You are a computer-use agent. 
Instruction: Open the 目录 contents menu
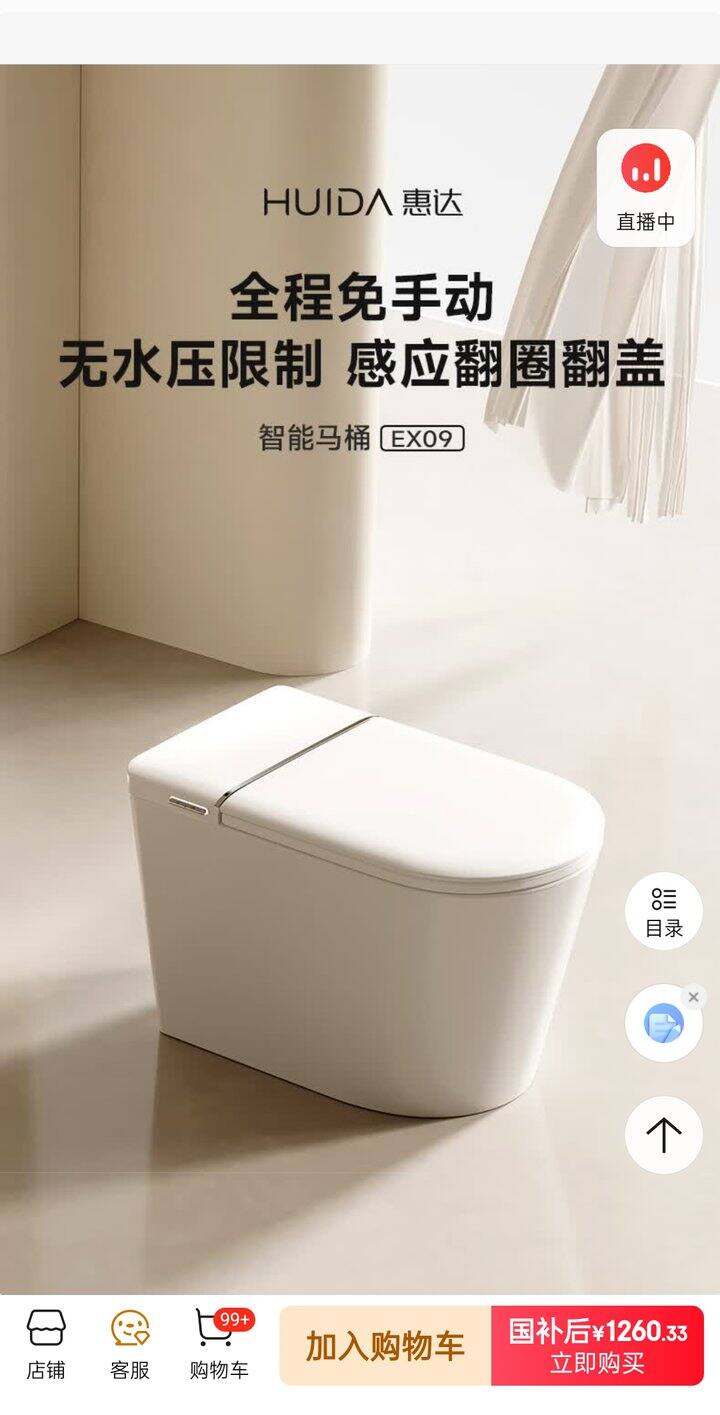[x=663, y=911]
